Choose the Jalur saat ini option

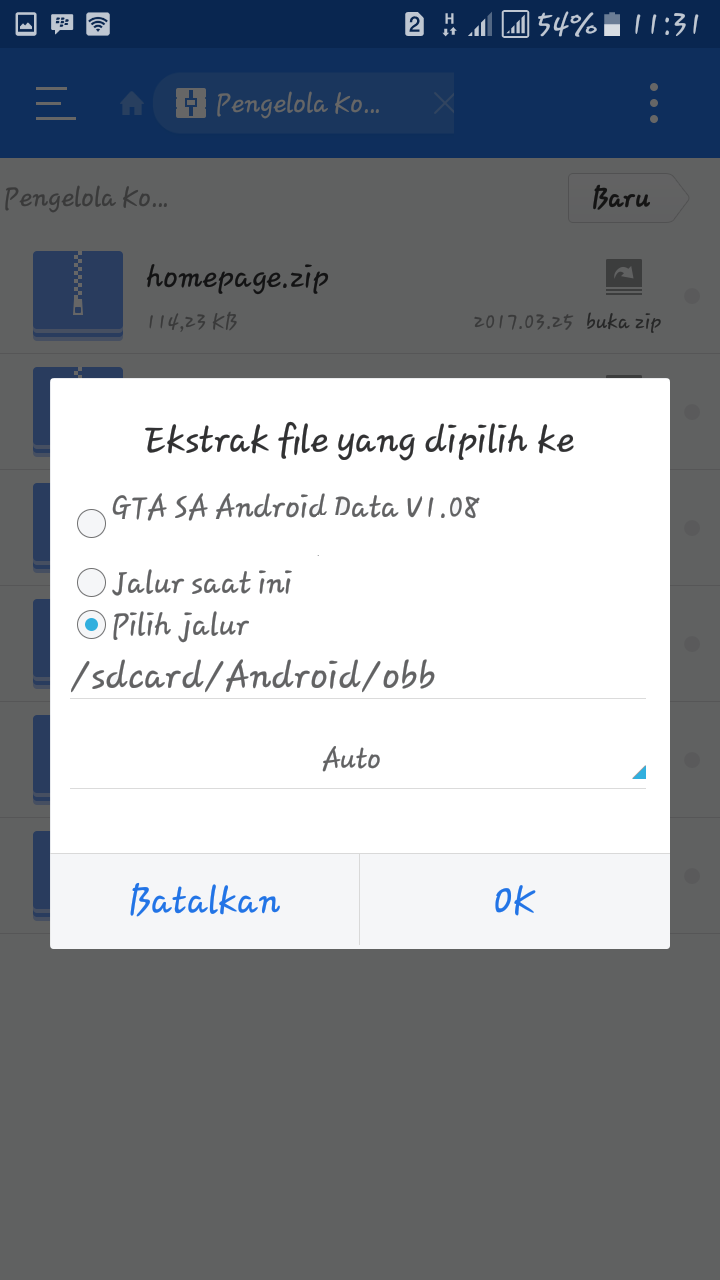(x=92, y=583)
